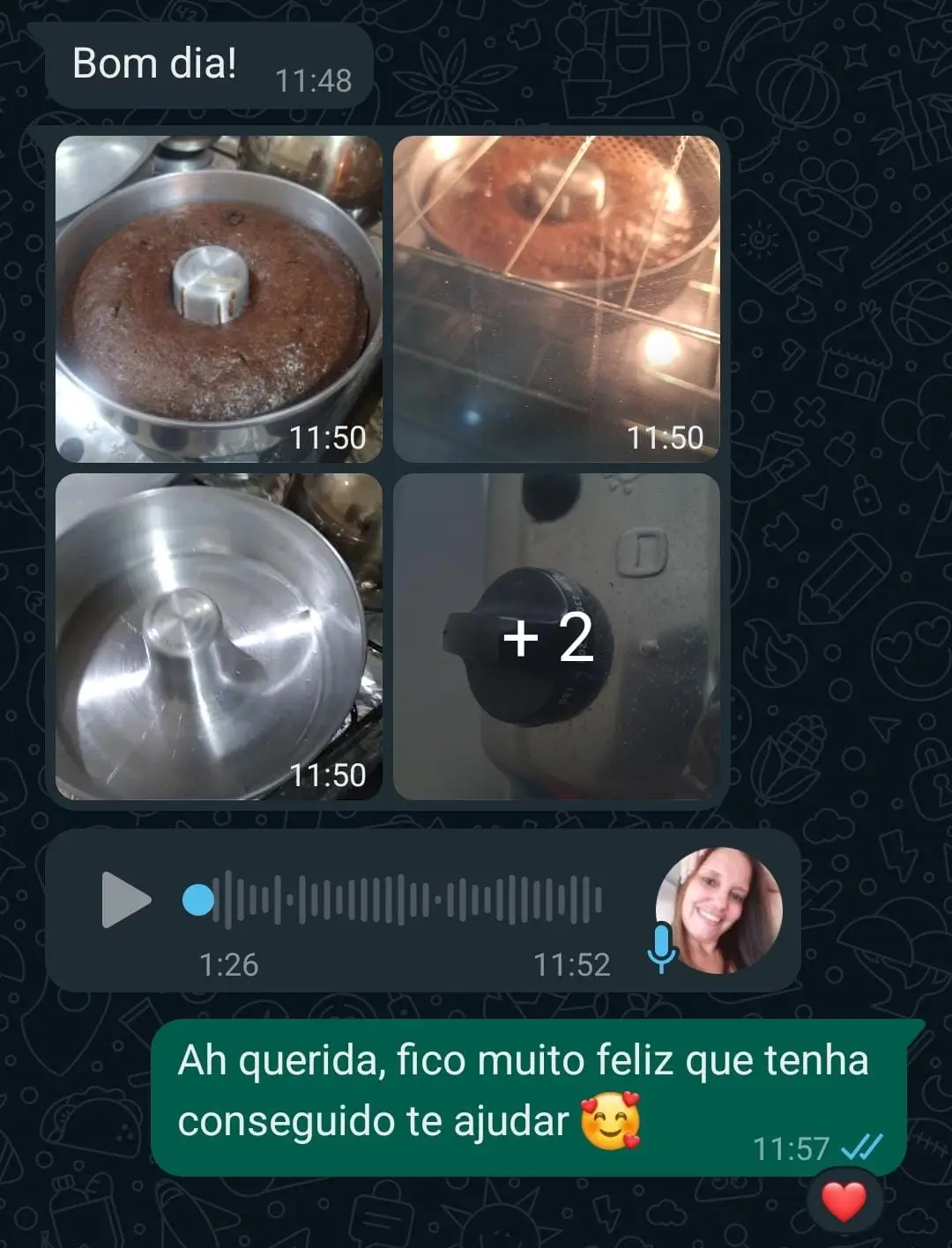Play the 1:26 voice message

point(126,900)
